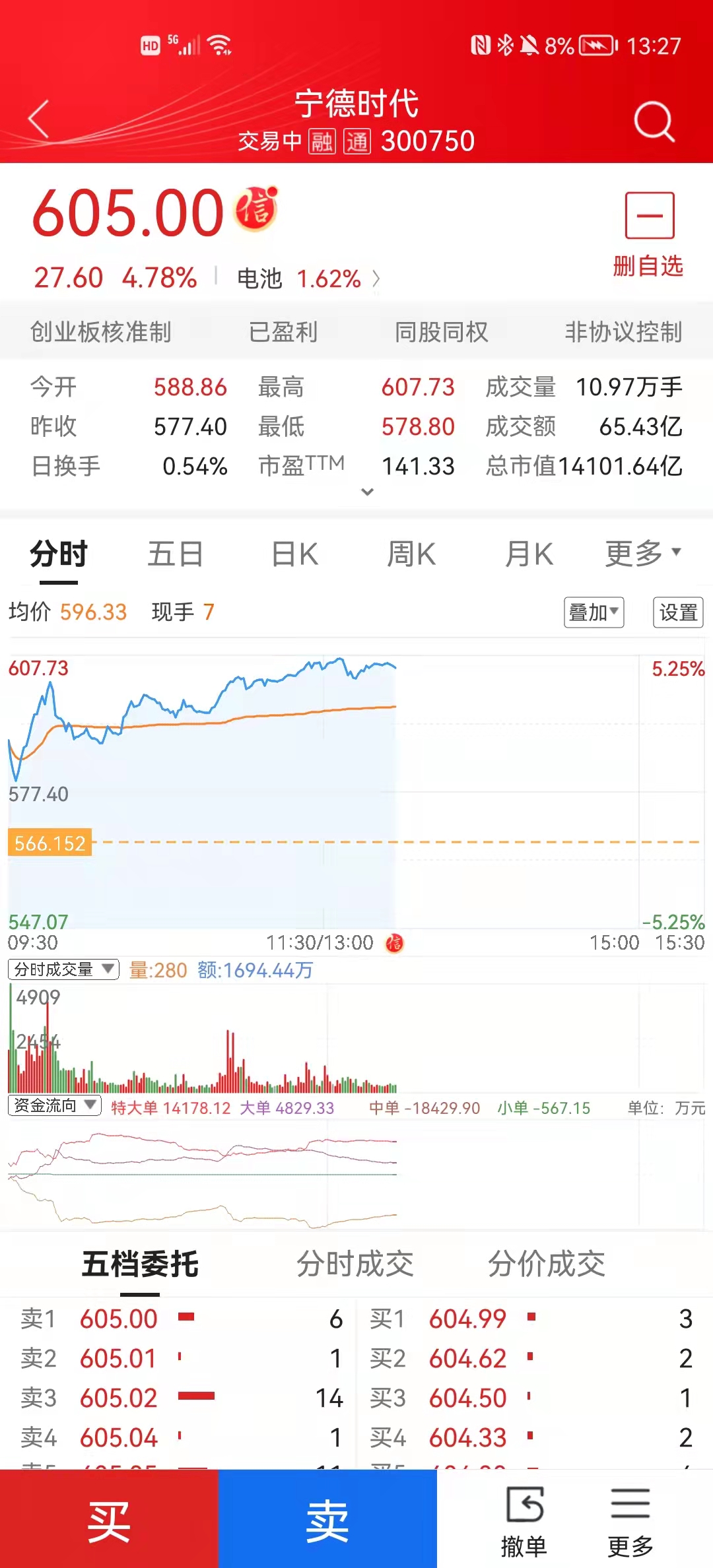Go back using the header arrow
Image resolution: width=713 pixels, height=1568 pixels.
point(40,119)
